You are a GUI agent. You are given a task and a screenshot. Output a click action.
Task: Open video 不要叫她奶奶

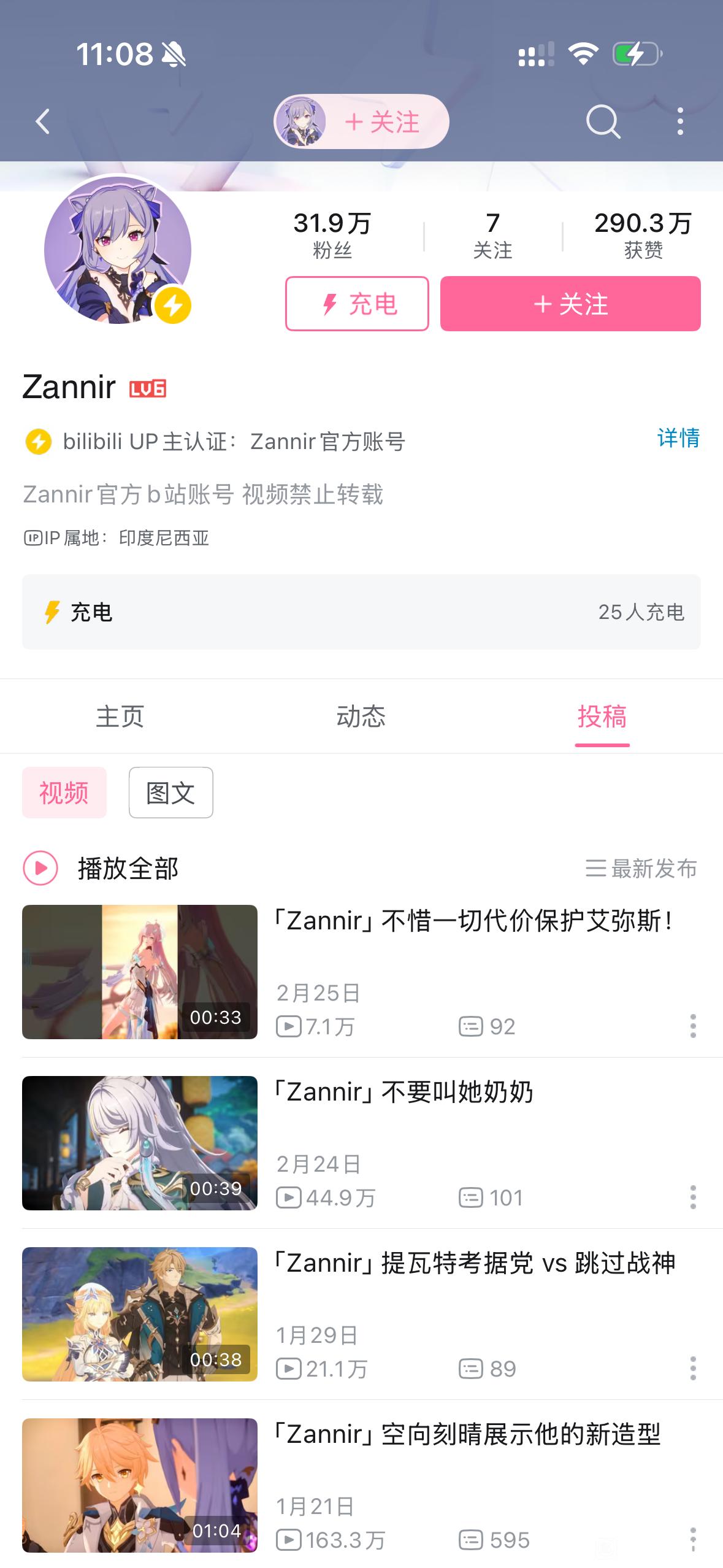405,1093
